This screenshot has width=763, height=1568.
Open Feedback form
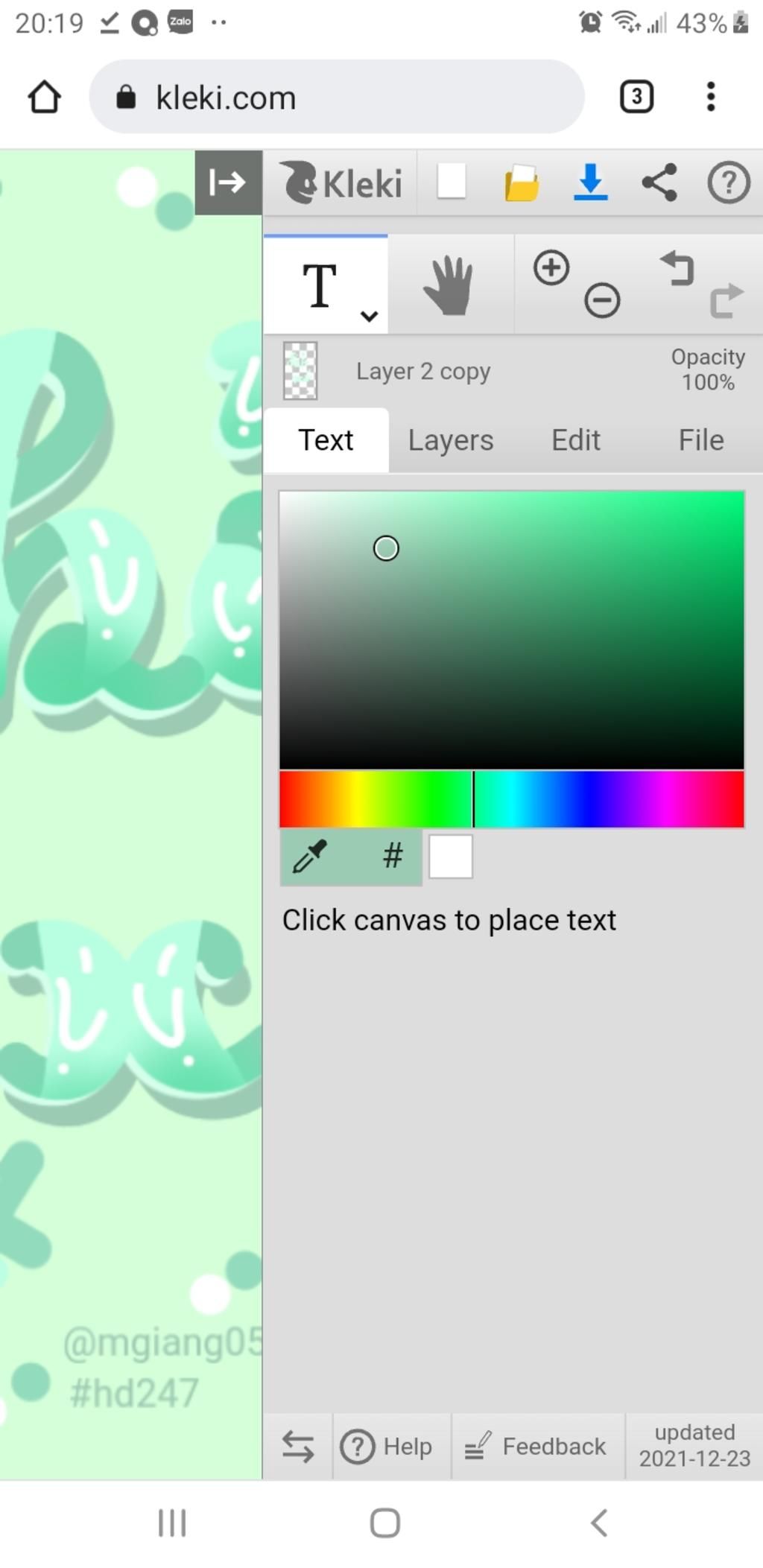[536, 1447]
